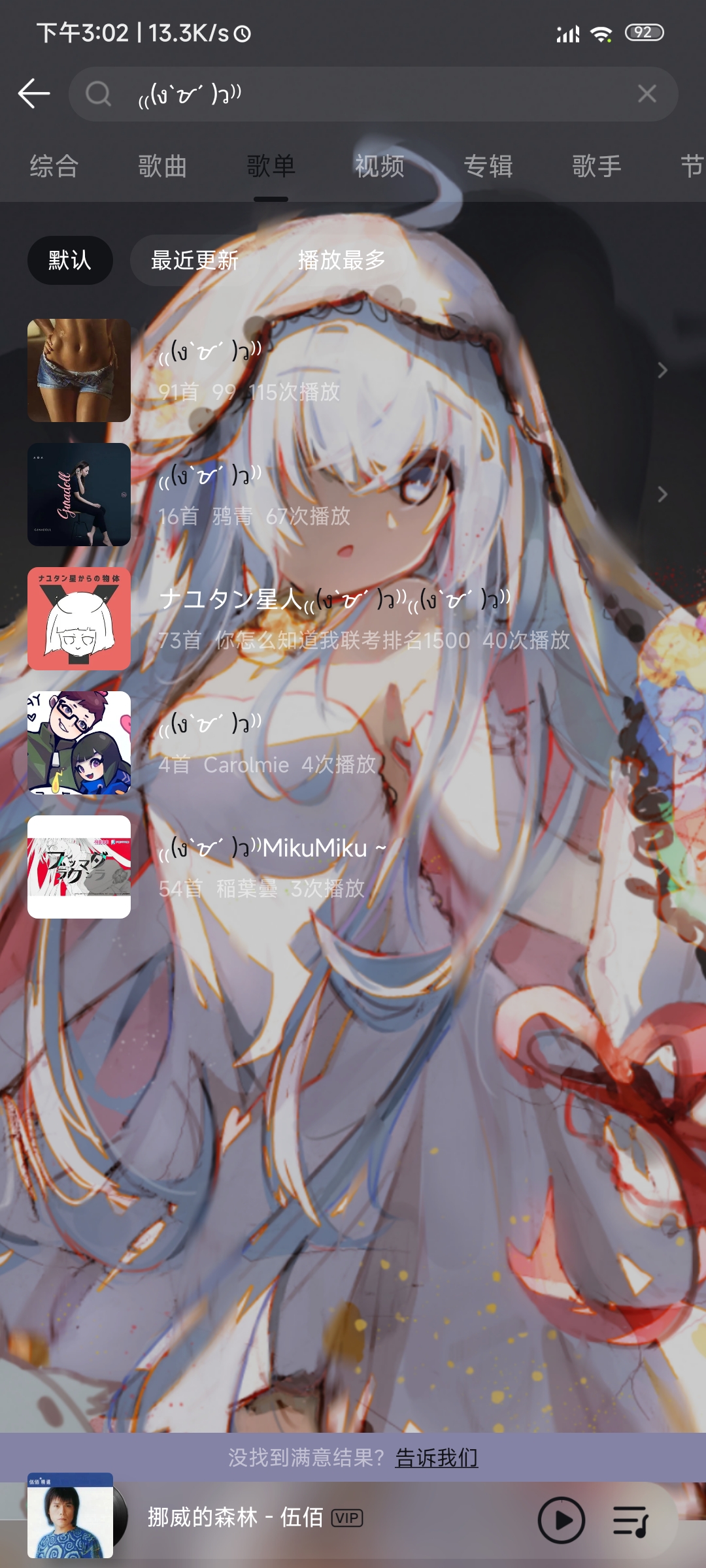Open the 91首 playlist by 99

[353, 370]
